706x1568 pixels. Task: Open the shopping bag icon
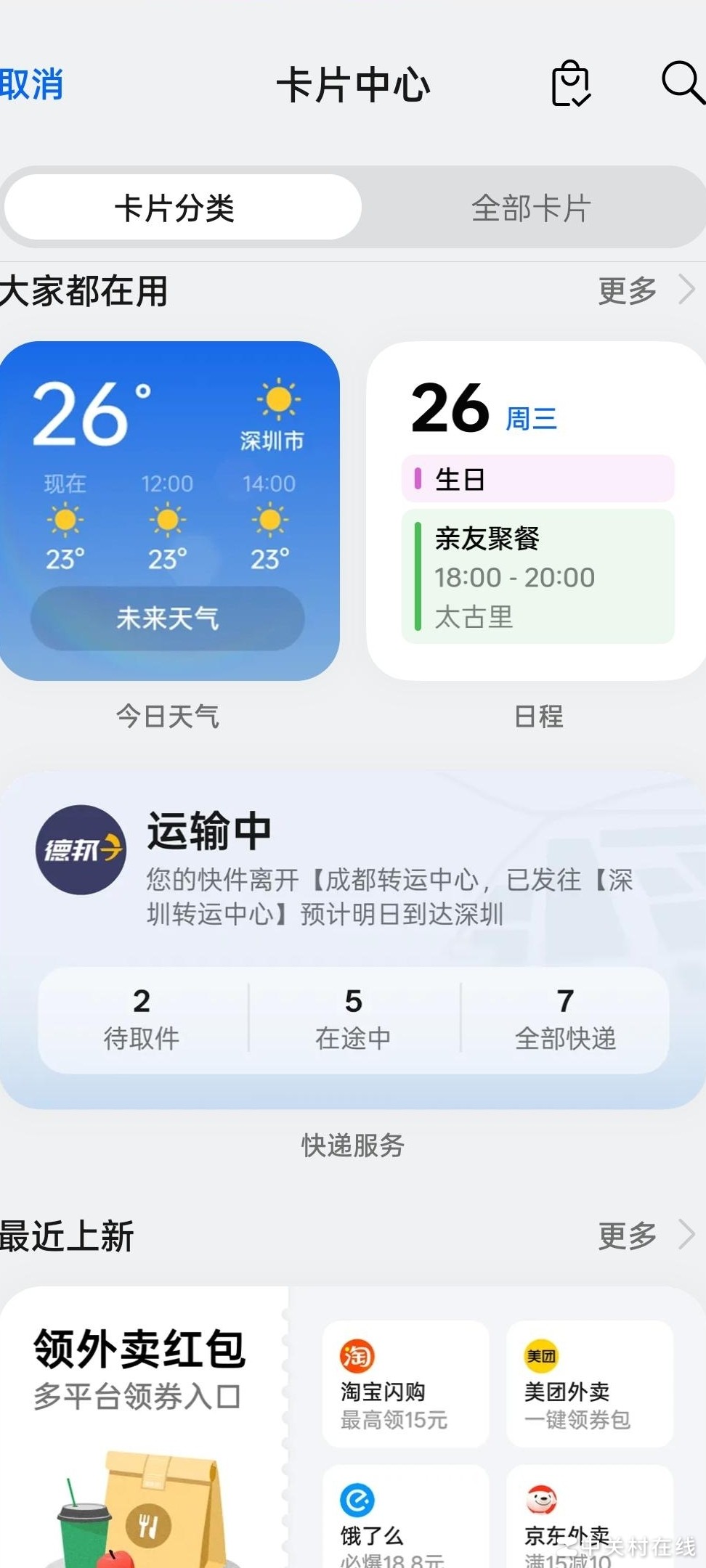[x=570, y=84]
